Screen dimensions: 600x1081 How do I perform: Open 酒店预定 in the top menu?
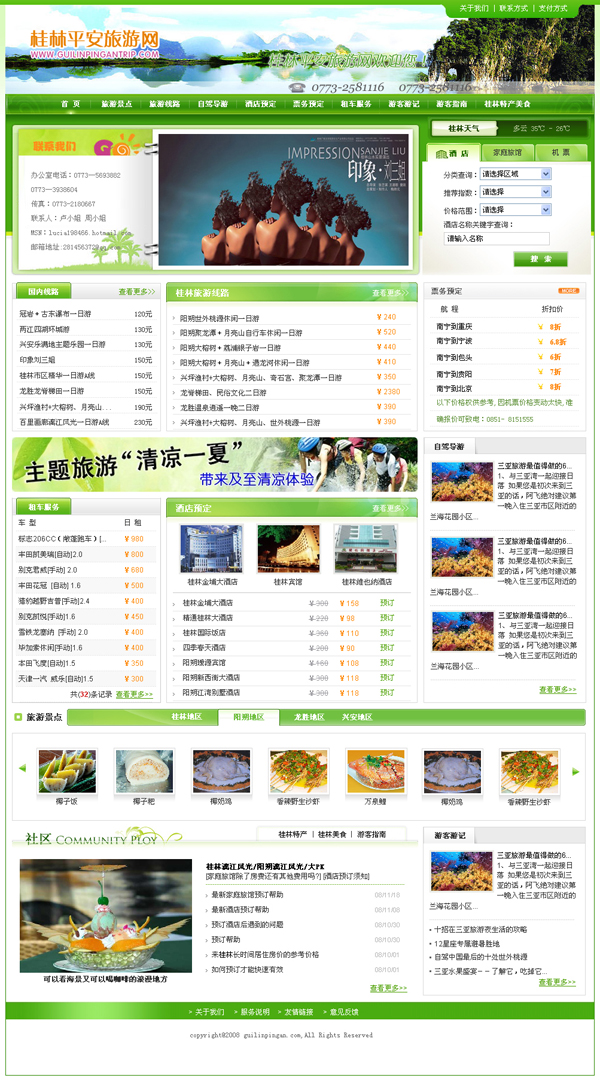[x=260, y=104]
